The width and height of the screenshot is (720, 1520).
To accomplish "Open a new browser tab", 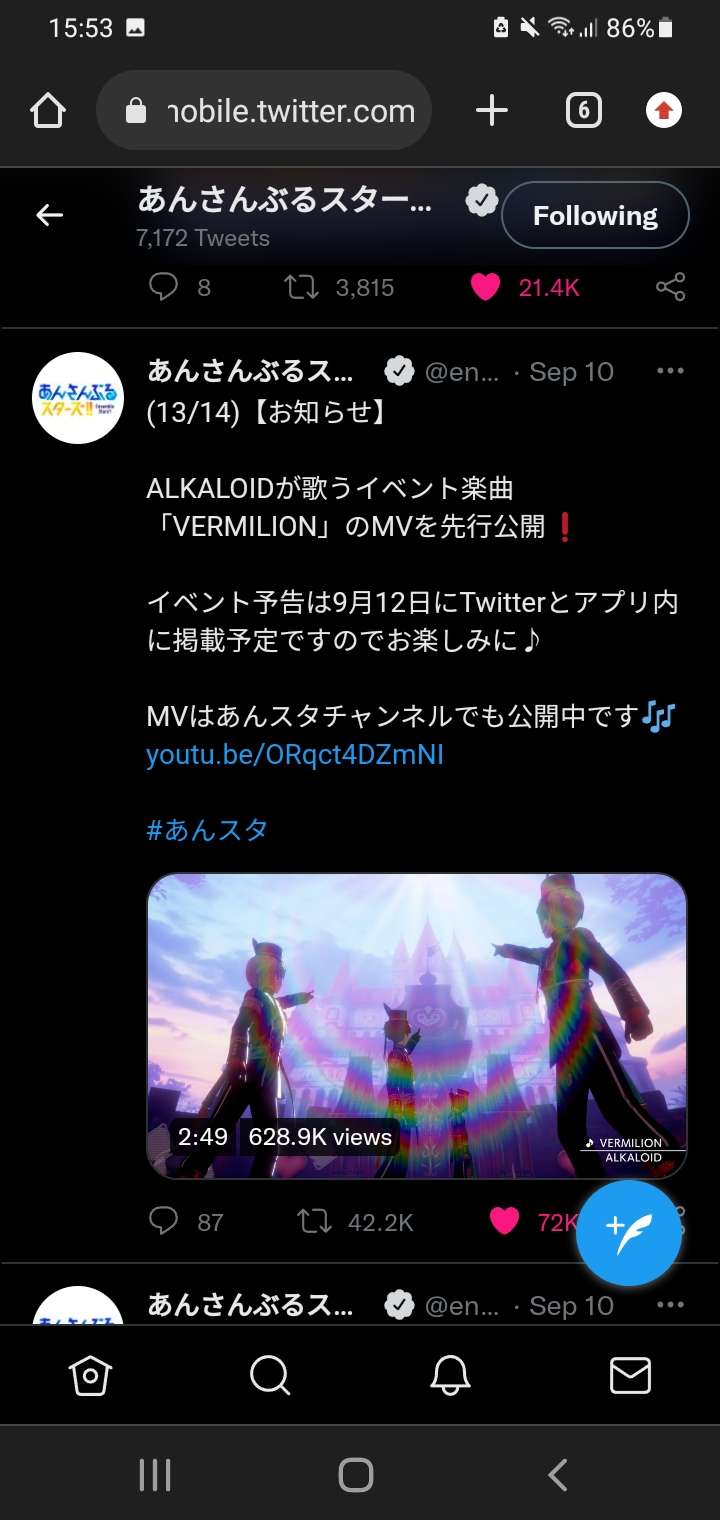I will tap(491, 110).
